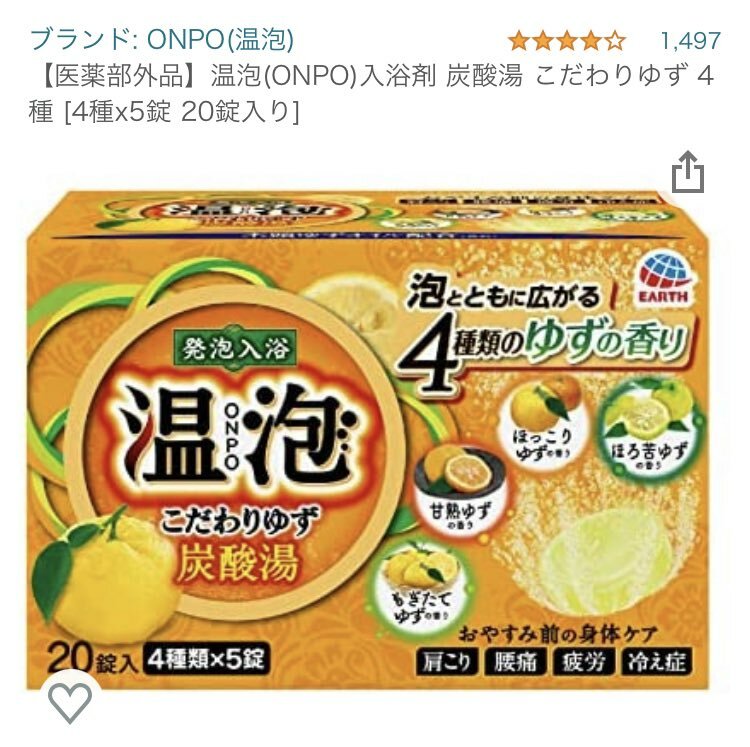Open the ONPO(温泡) brand link

click(x=162, y=40)
